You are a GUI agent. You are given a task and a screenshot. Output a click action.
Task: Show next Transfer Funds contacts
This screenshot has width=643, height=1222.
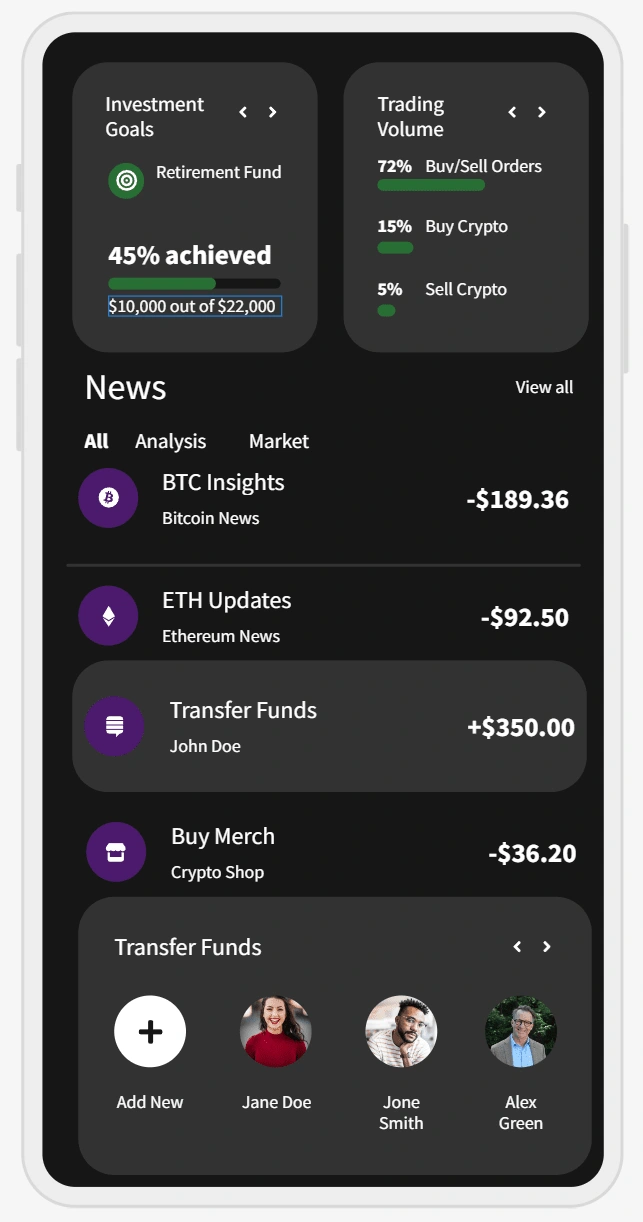point(547,947)
